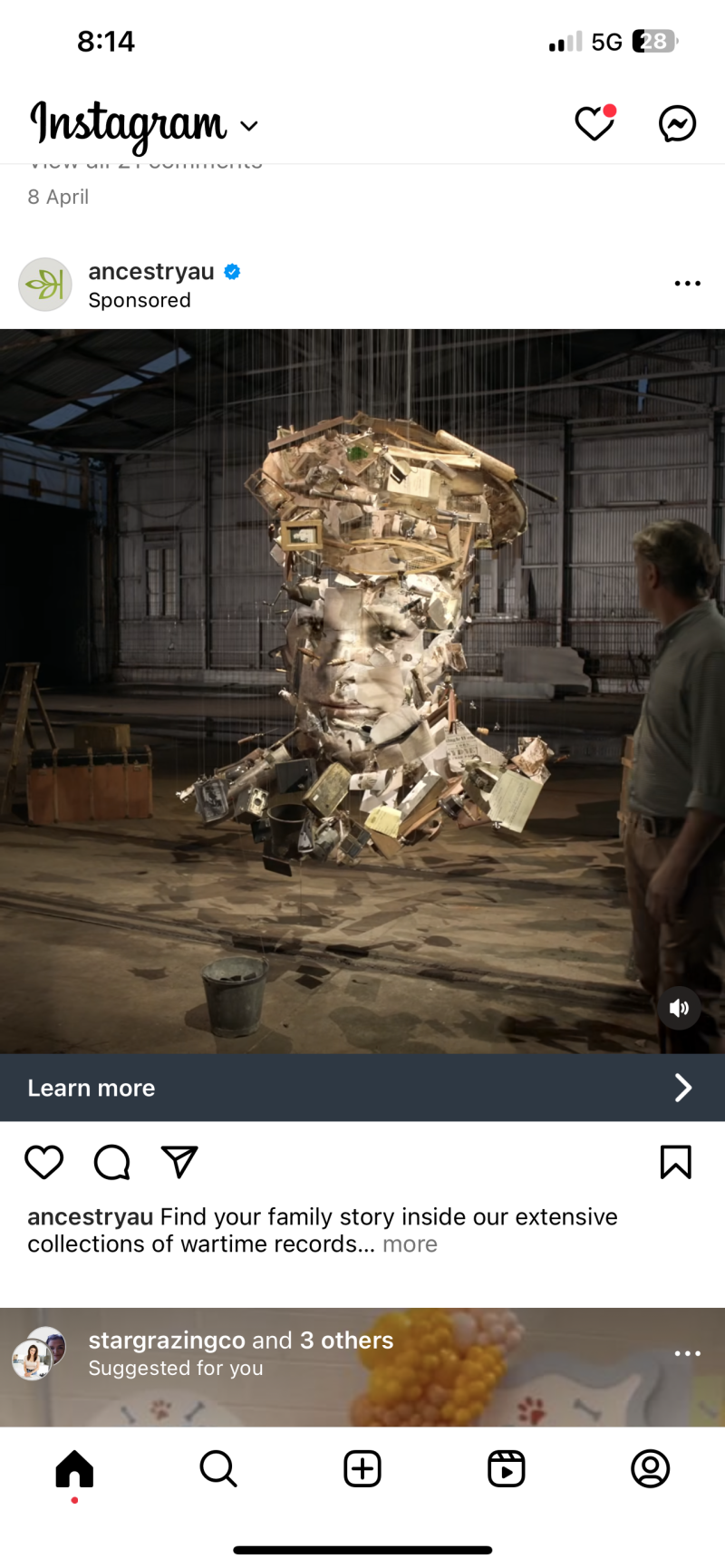Open Messenger direct messages

(677, 123)
